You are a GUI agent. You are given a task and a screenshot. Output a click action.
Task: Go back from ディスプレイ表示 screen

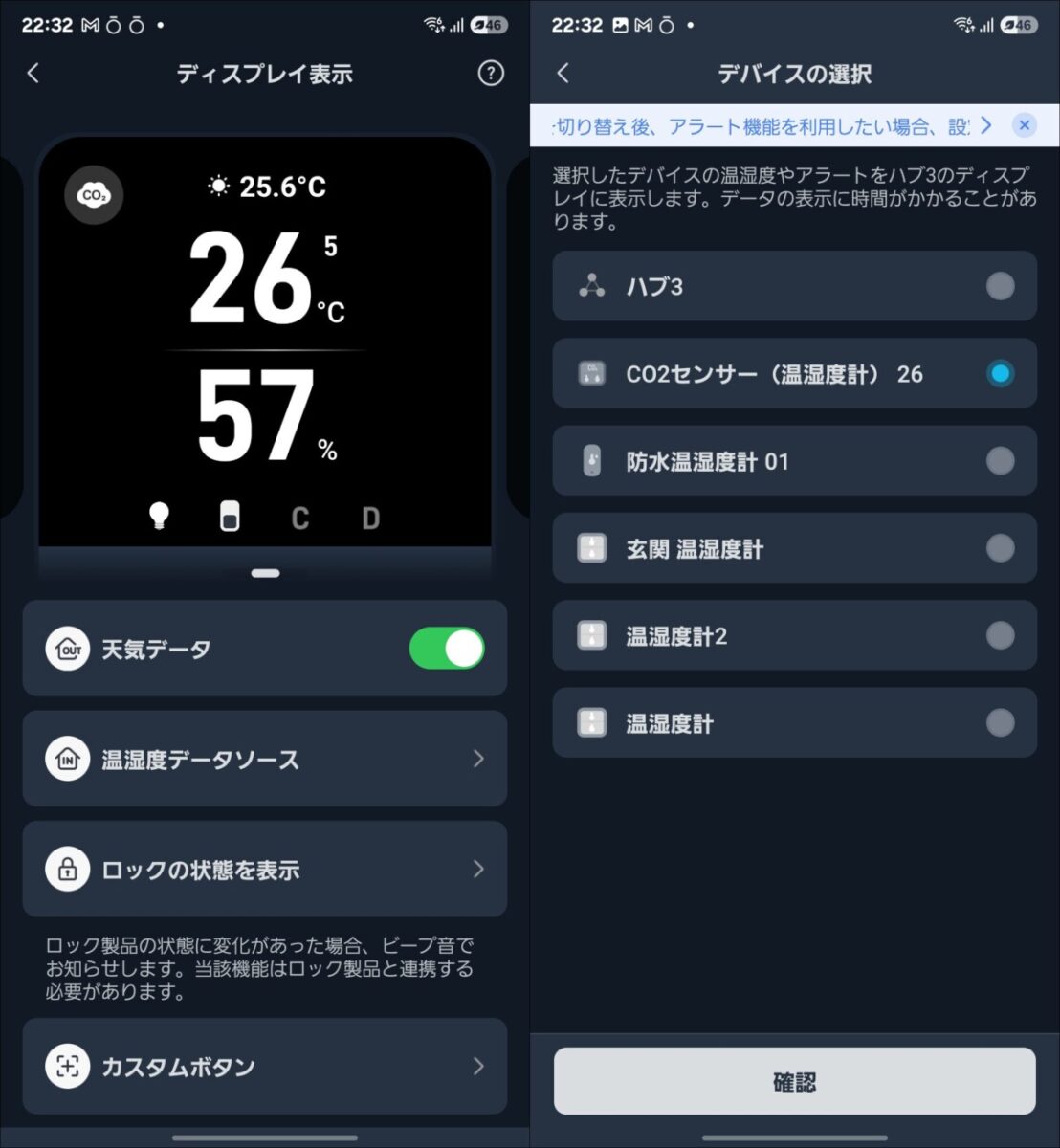(33, 74)
